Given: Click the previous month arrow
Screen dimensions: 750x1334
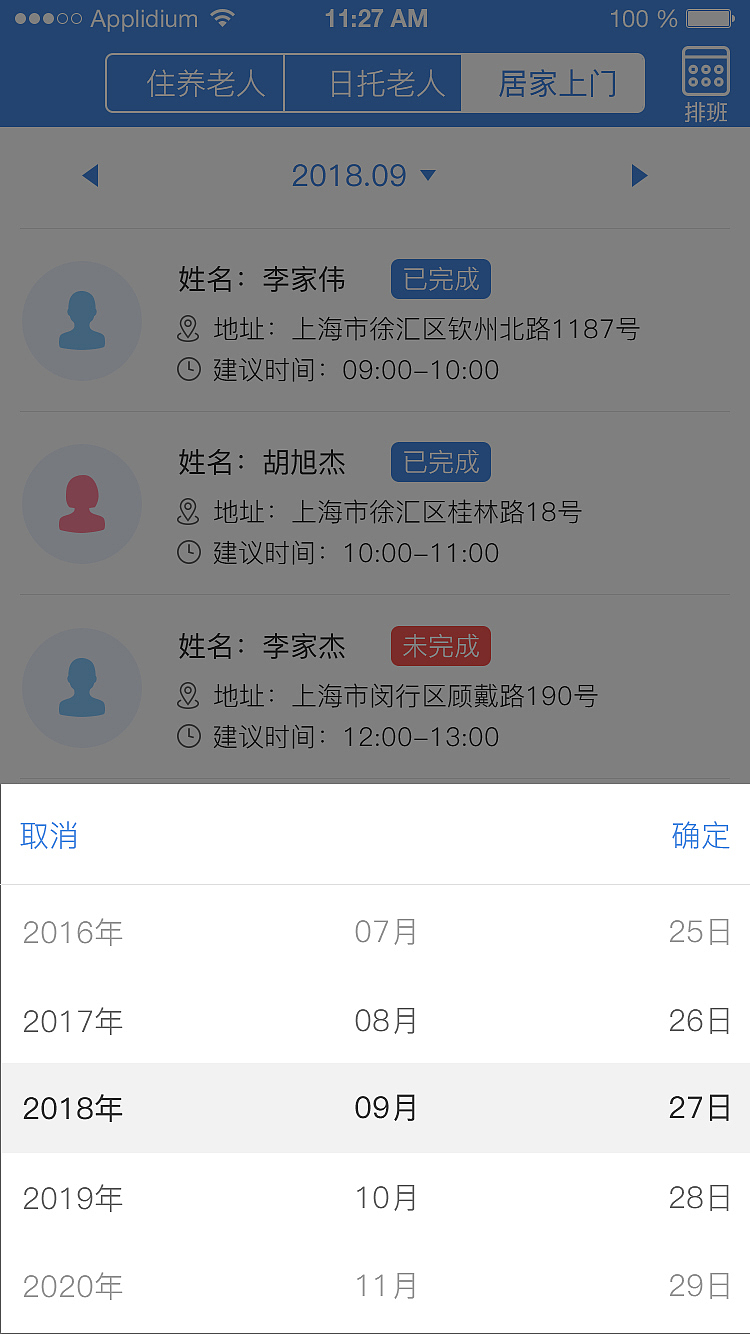Looking at the screenshot, I should point(91,175).
